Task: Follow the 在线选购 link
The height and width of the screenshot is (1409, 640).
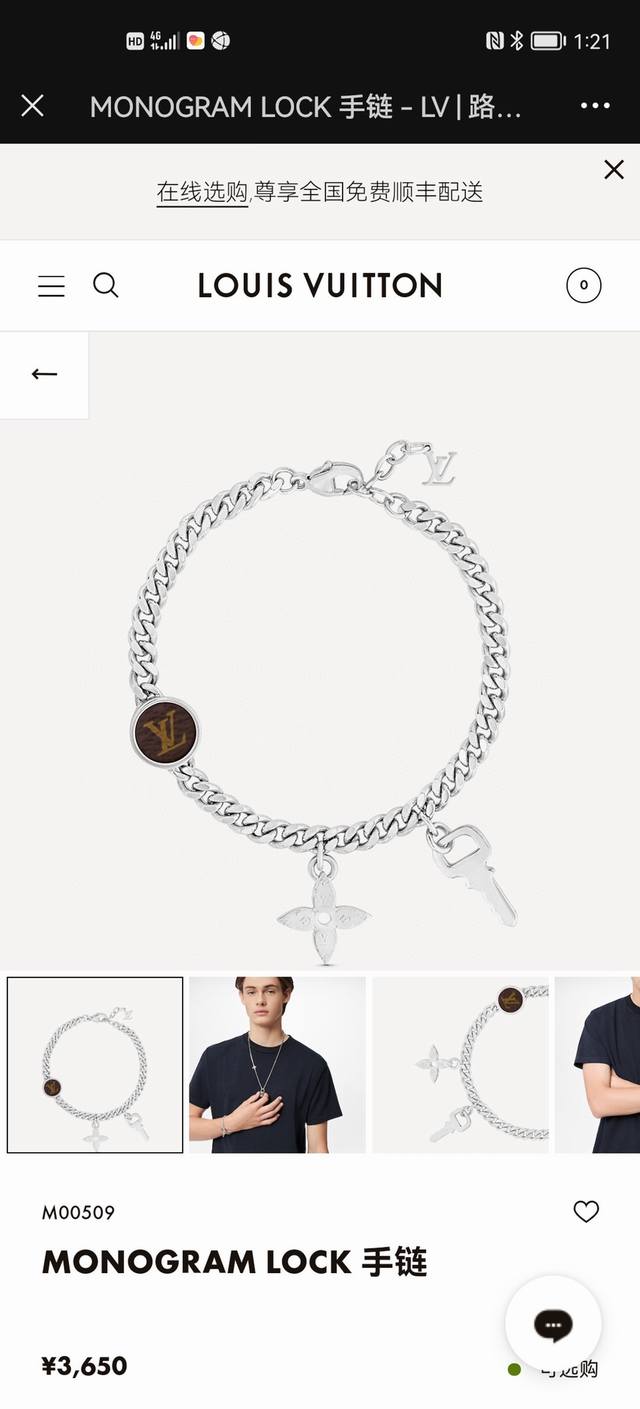Action: click(201, 192)
